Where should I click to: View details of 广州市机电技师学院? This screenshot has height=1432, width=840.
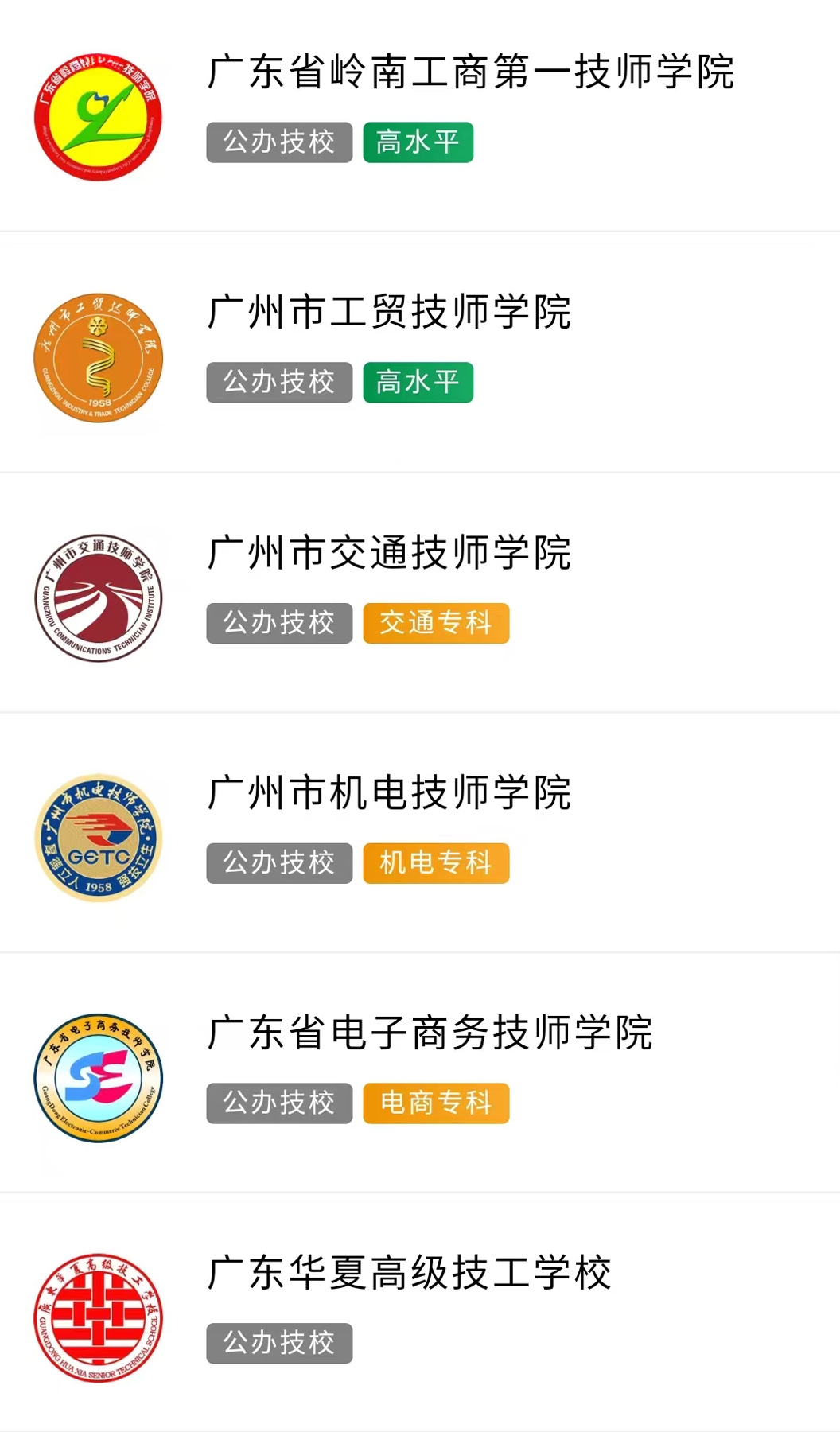pyautogui.click(x=420, y=833)
